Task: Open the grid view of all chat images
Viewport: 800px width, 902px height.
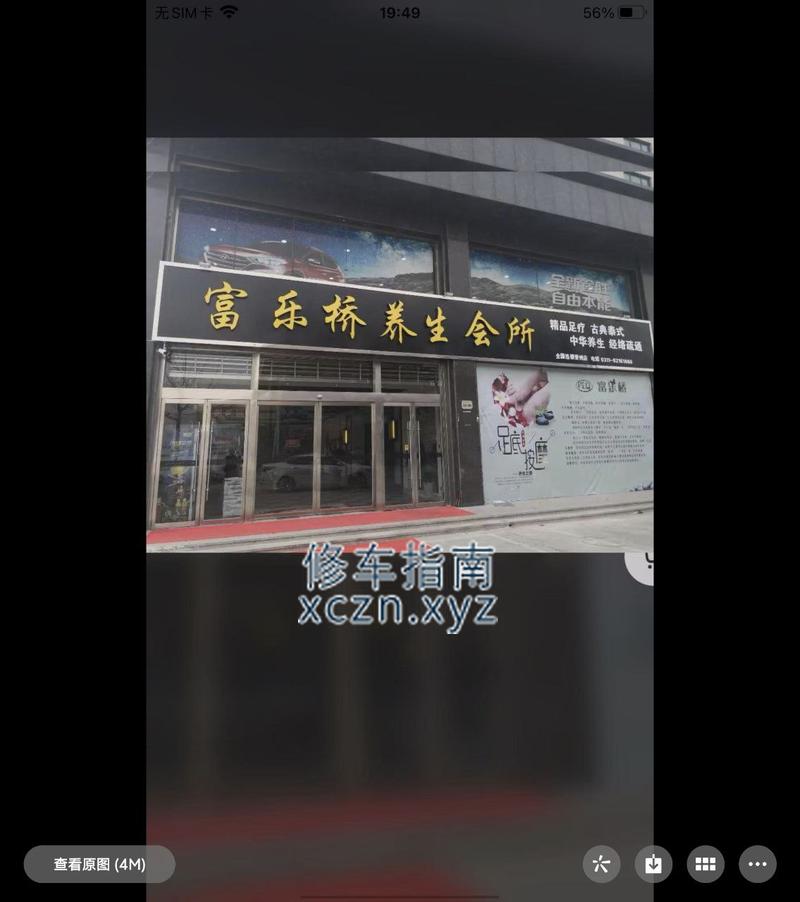Action: click(705, 864)
